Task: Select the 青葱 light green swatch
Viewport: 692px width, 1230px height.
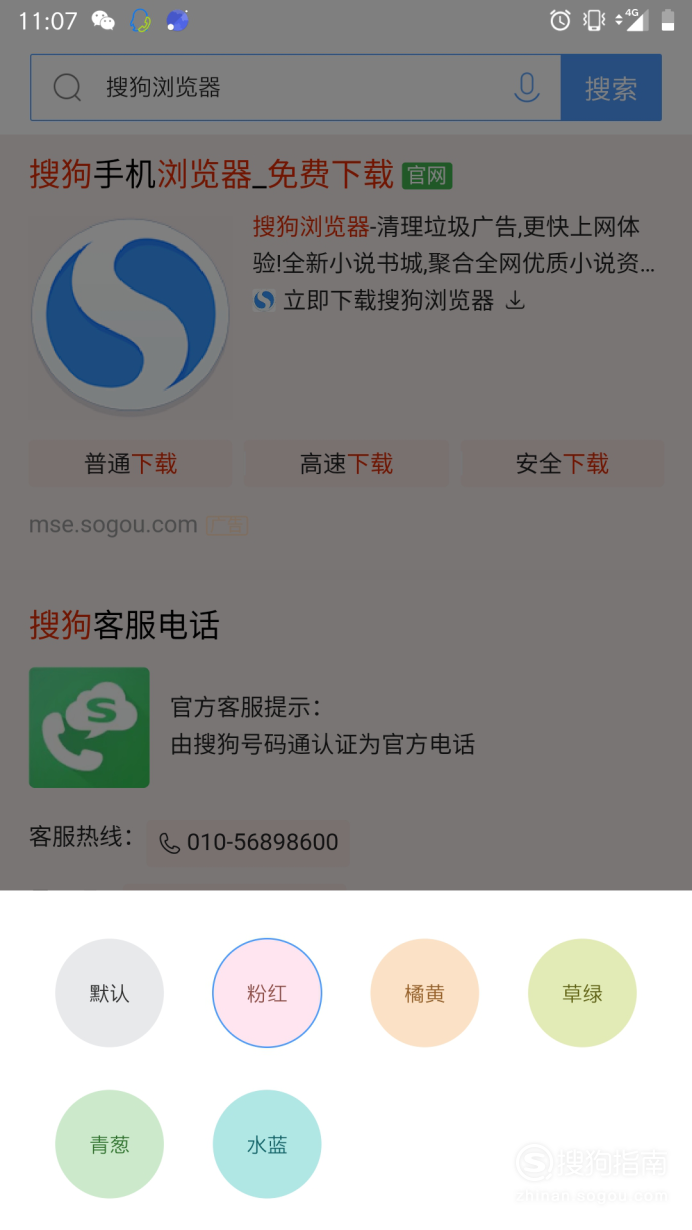Action: click(109, 1144)
